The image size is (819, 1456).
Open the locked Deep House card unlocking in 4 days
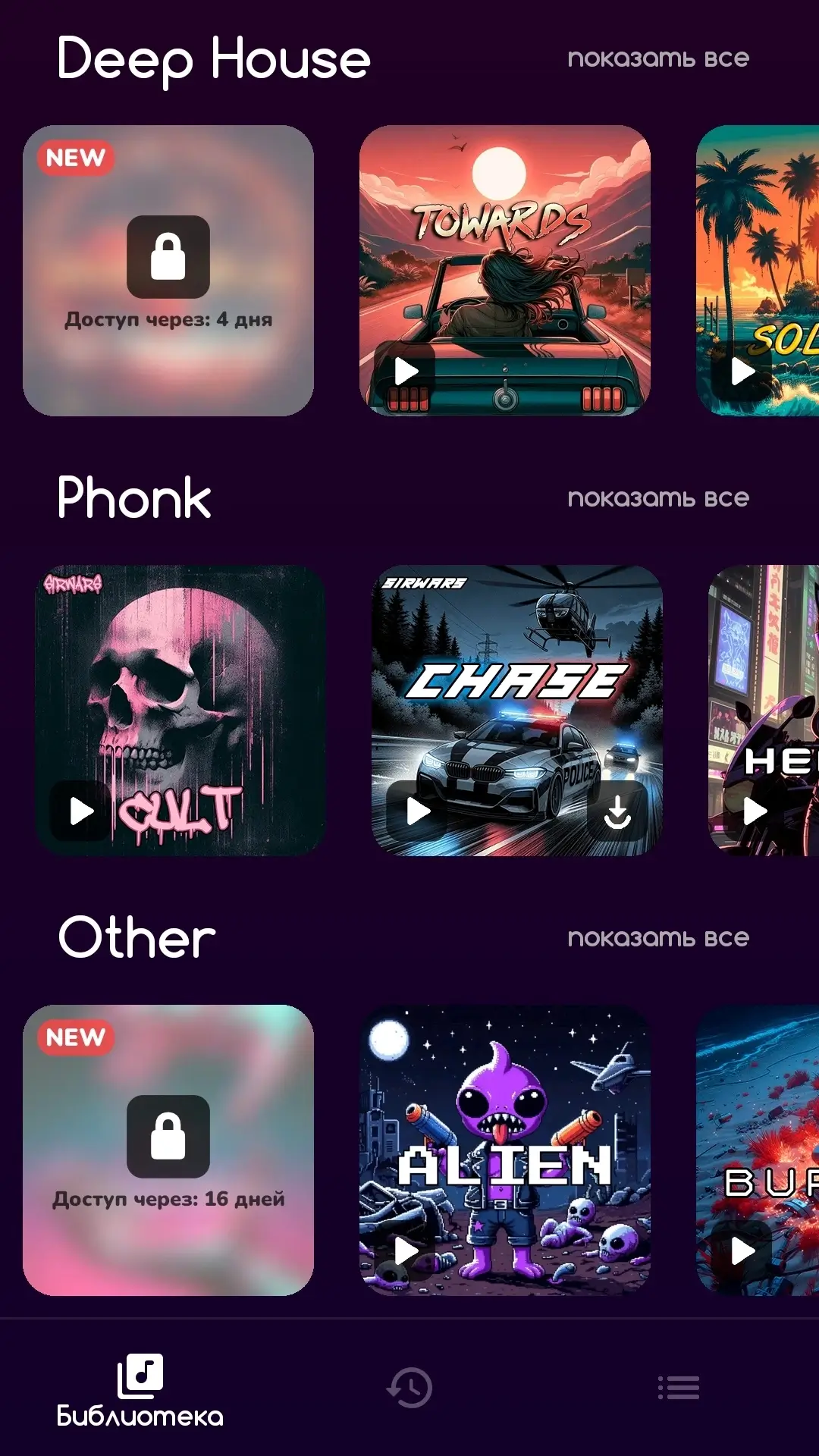168,271
